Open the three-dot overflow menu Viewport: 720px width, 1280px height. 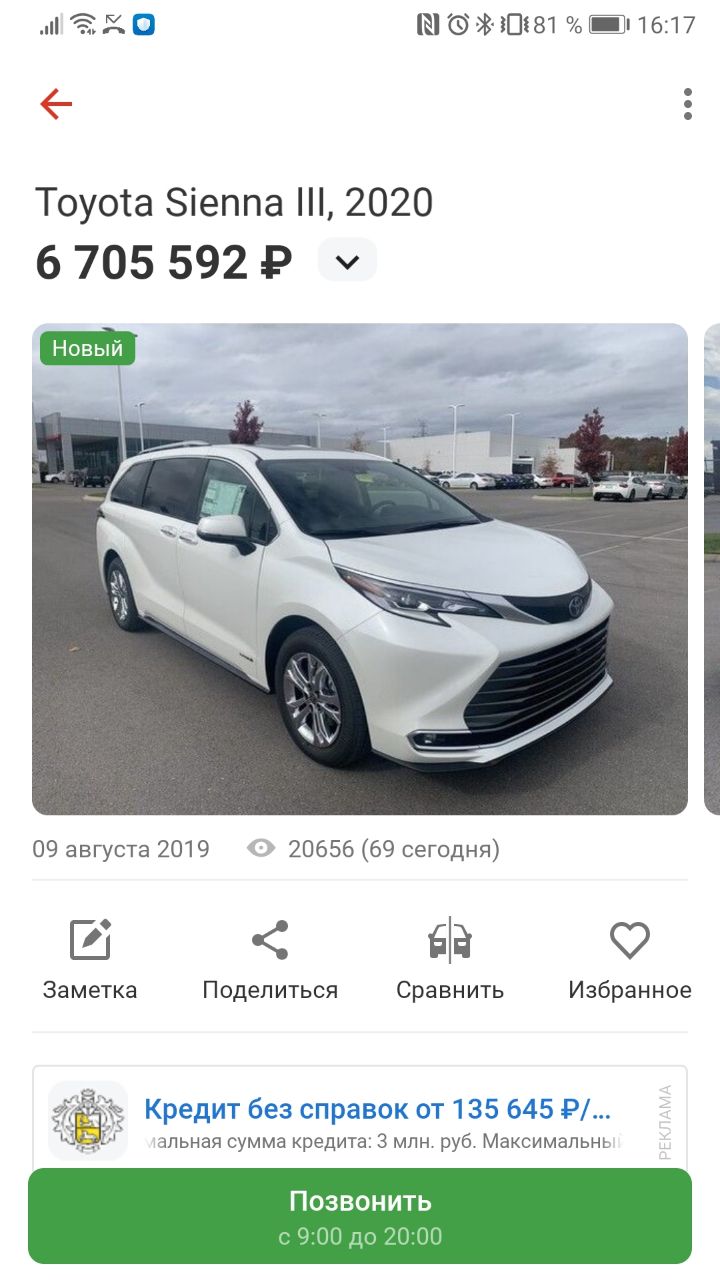(x=687, y=104)
